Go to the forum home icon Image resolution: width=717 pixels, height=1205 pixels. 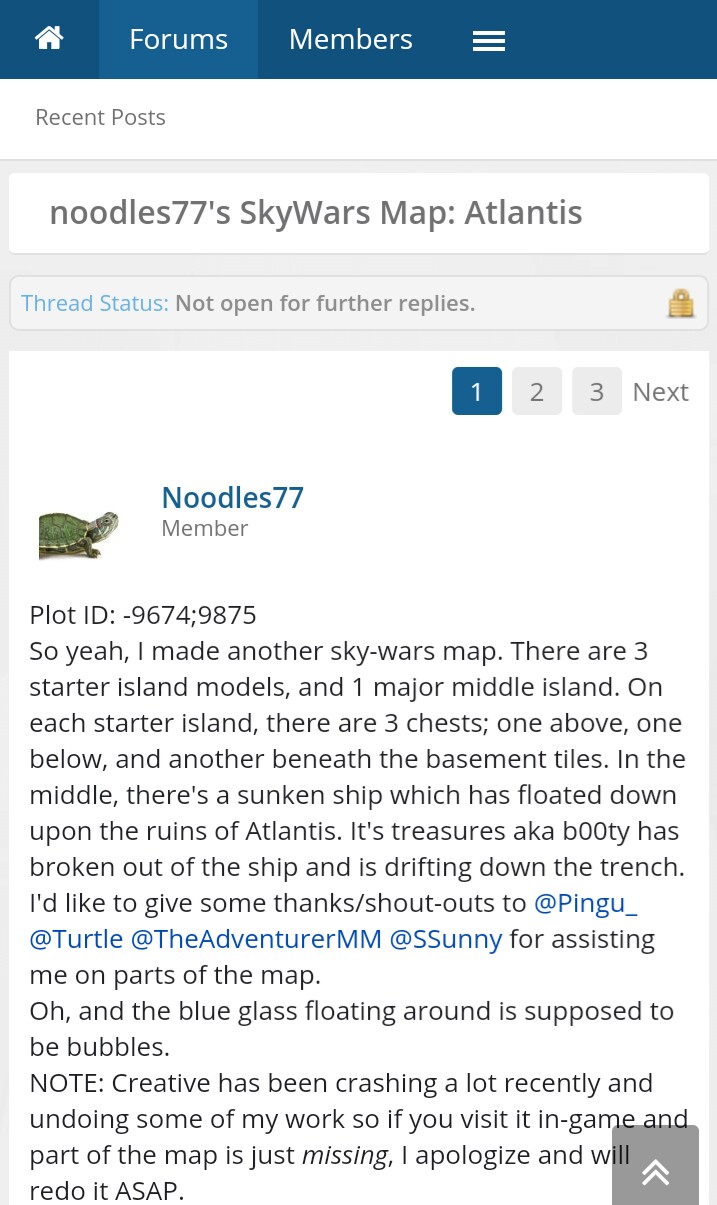49,39
